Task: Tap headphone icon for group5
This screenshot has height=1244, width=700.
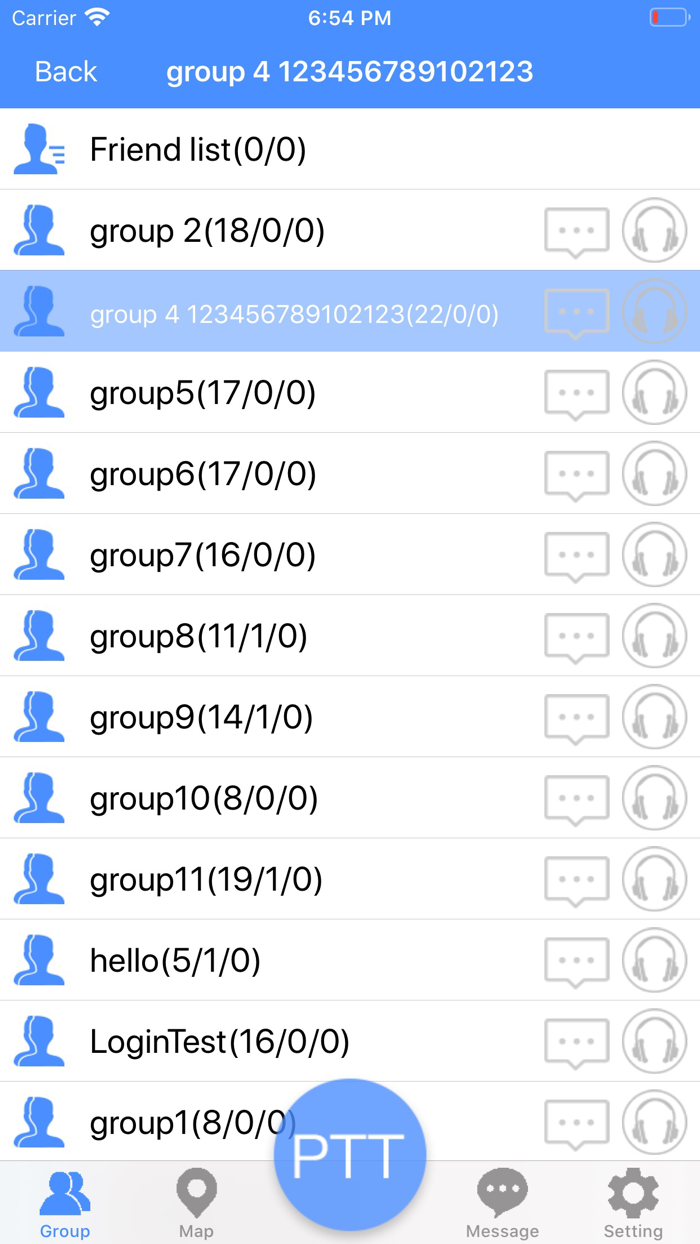Action: tap(654, 393)
